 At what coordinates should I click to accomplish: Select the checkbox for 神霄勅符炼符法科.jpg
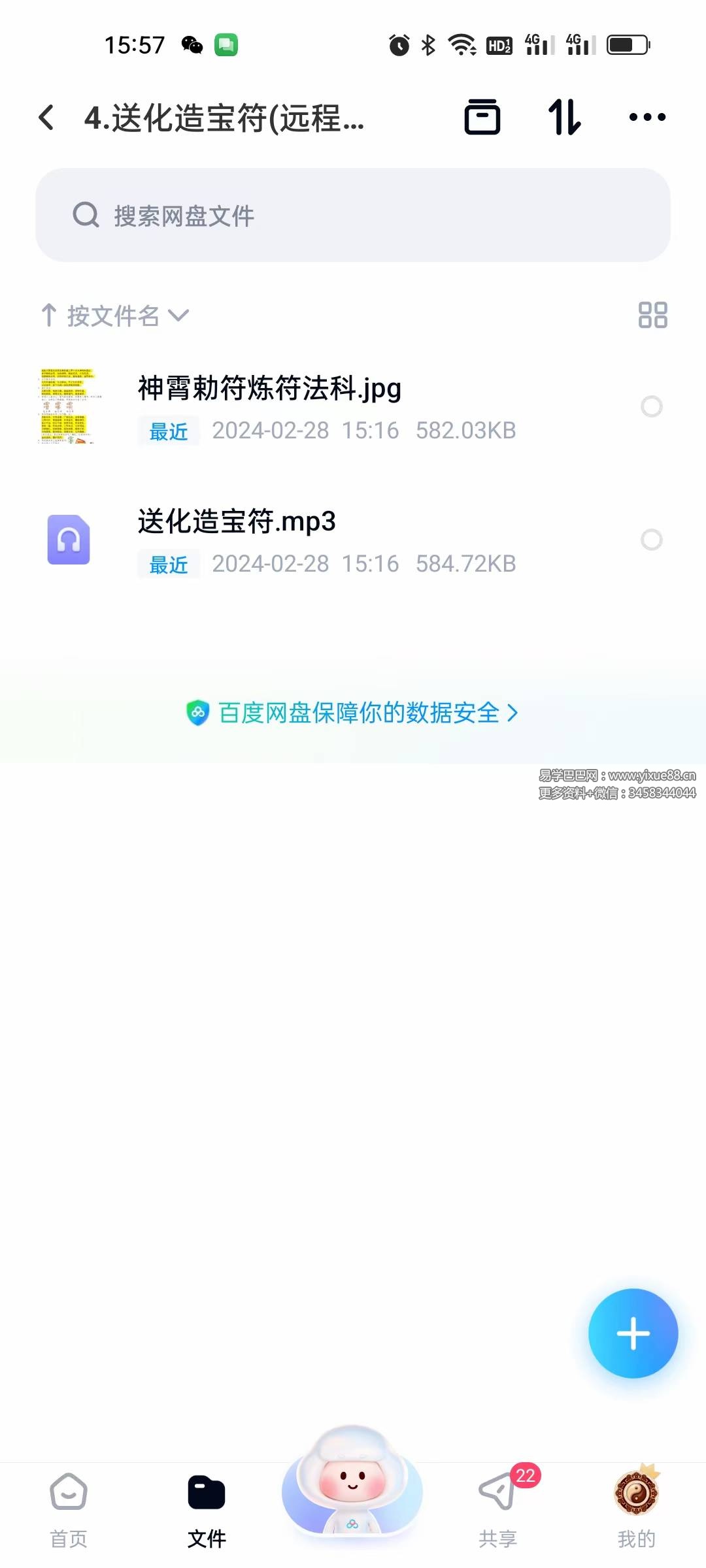click(651, 406)
